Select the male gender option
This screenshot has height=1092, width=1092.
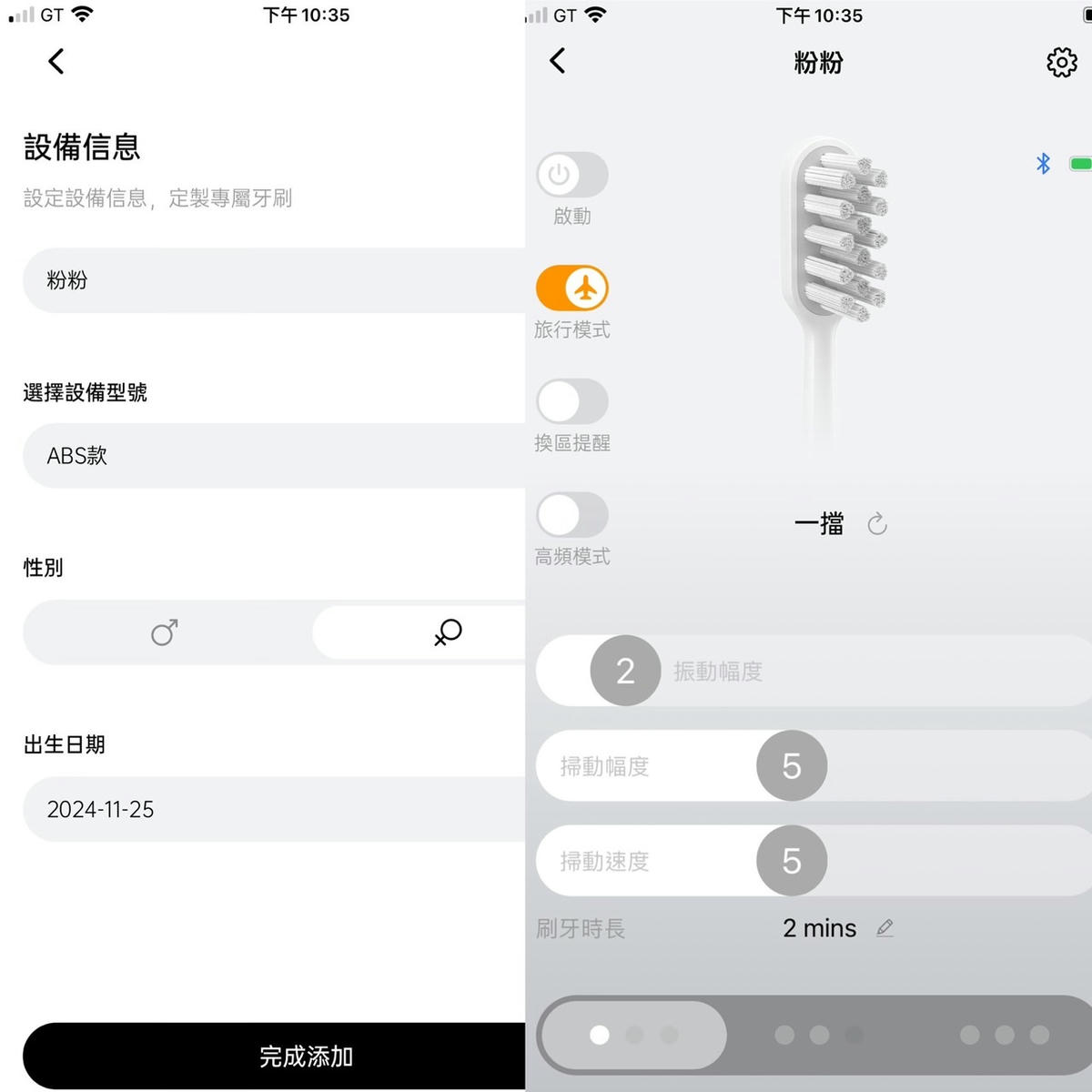[x=165, y=632]
